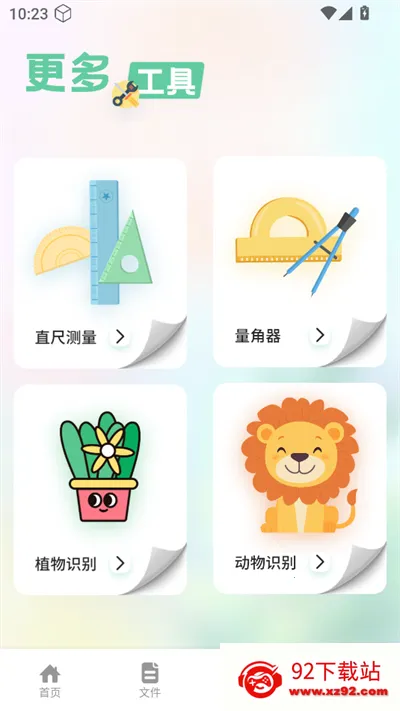Switch to the 文件 files tab
The width and height of the screenshot is (400, 711).
coord(150,680)
